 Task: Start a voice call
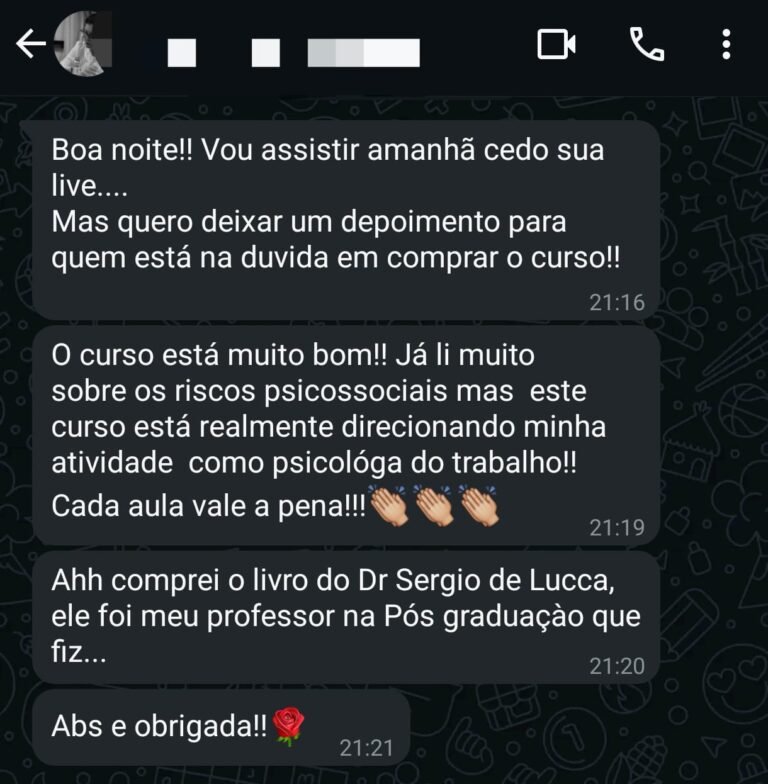coord(646,44)
